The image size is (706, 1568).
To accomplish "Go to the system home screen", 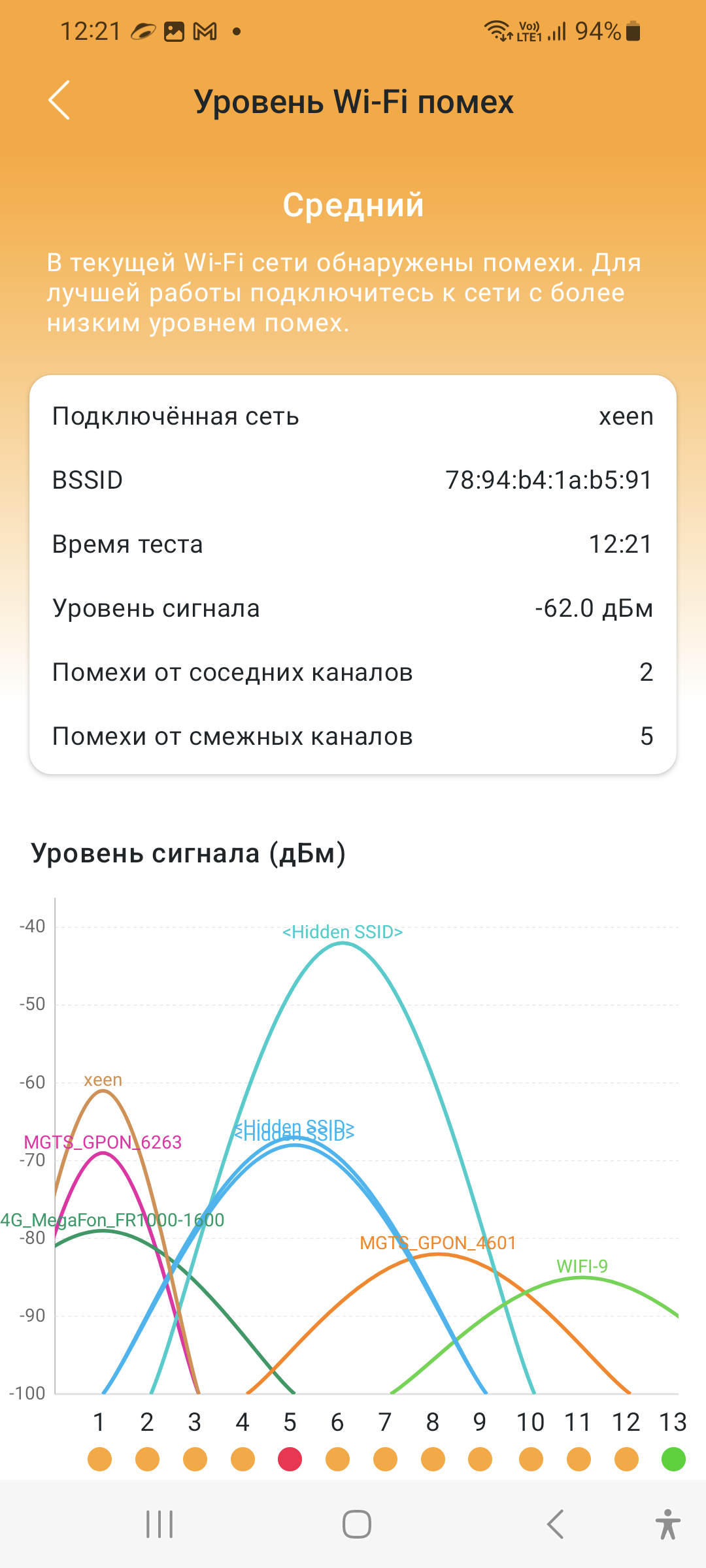I will click(x=357, y=1524).
